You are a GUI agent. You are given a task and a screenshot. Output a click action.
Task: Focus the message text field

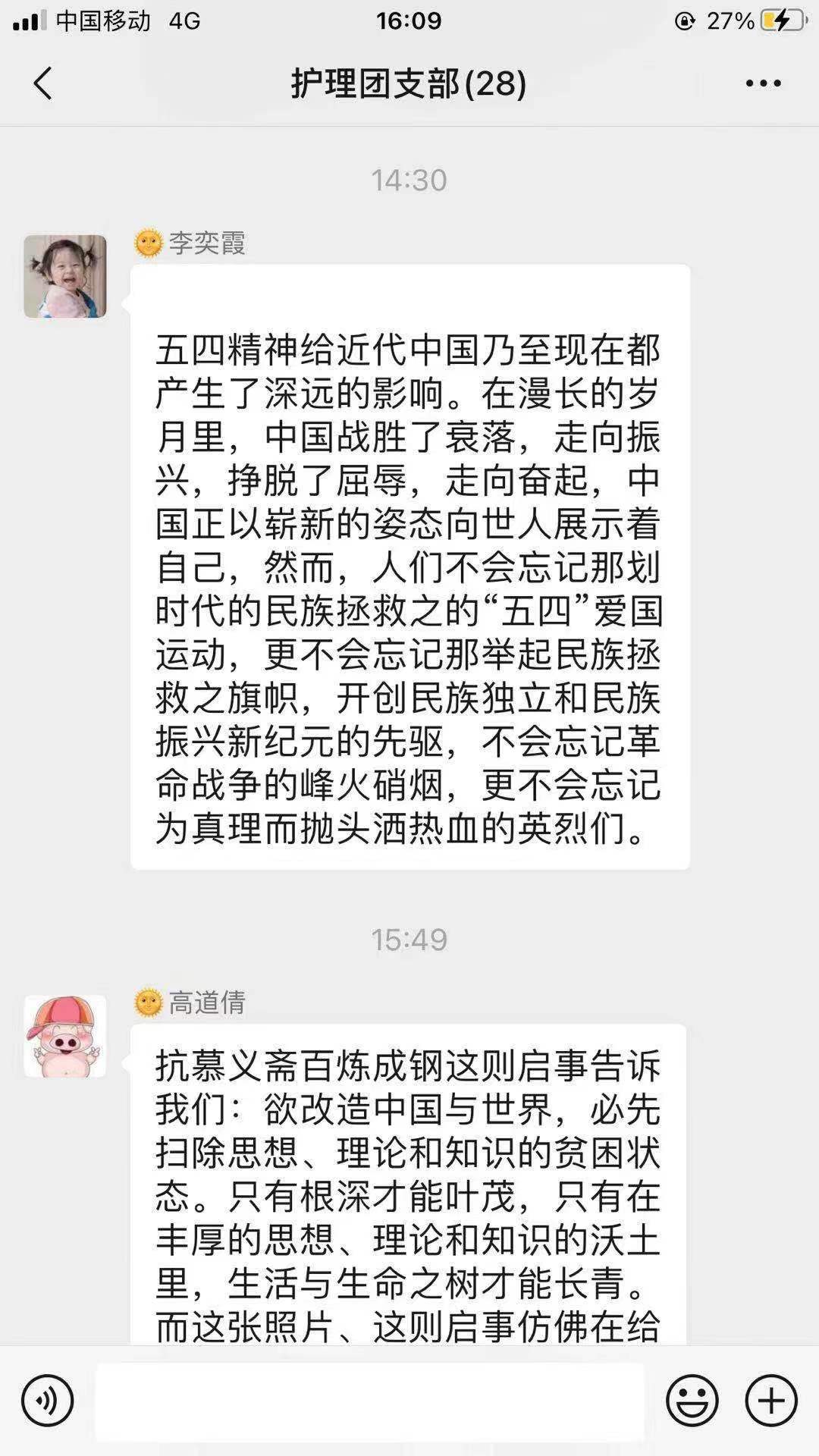click(x=369, y=1401)
